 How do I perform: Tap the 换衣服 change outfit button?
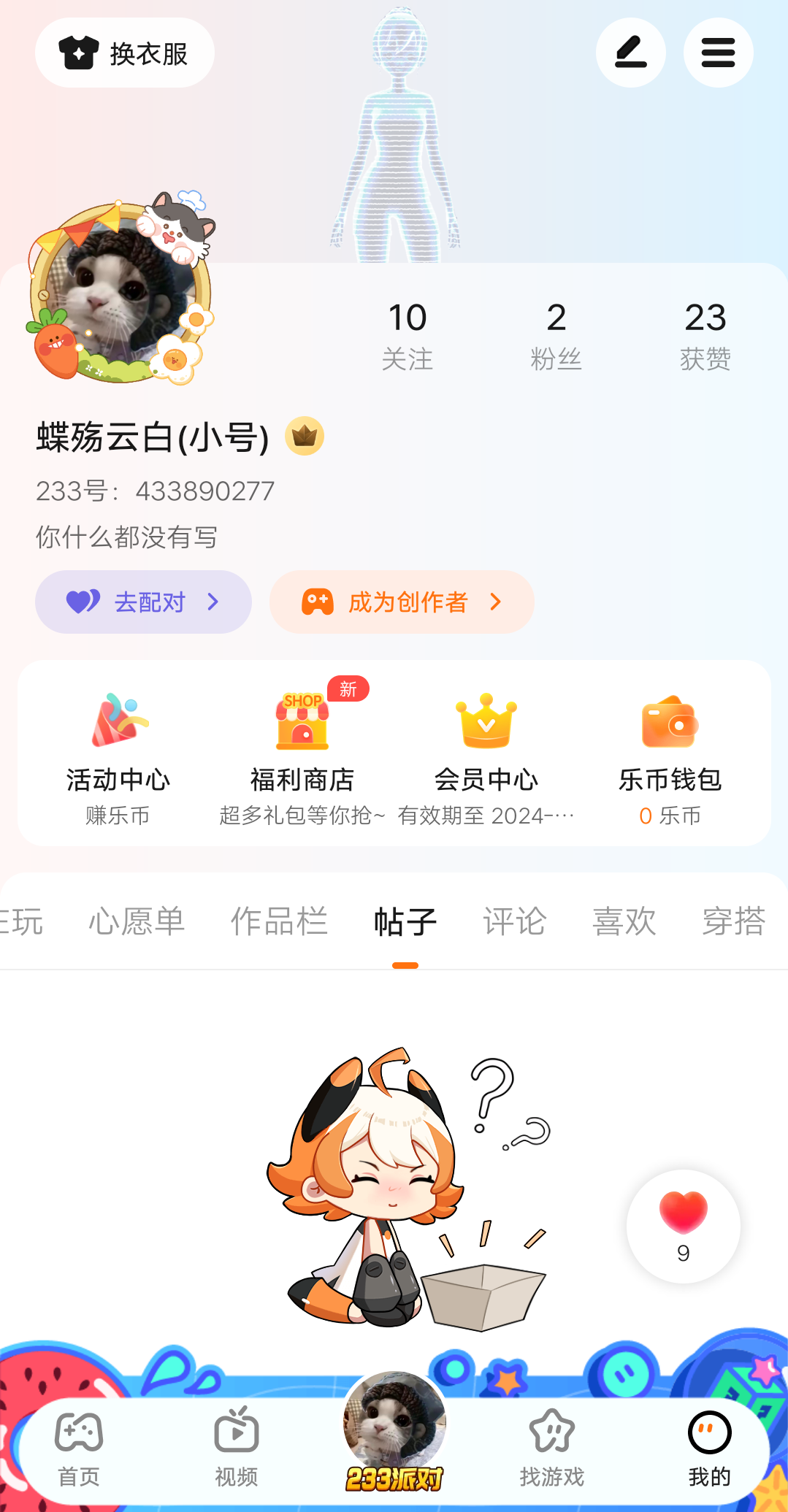[125, 53]
